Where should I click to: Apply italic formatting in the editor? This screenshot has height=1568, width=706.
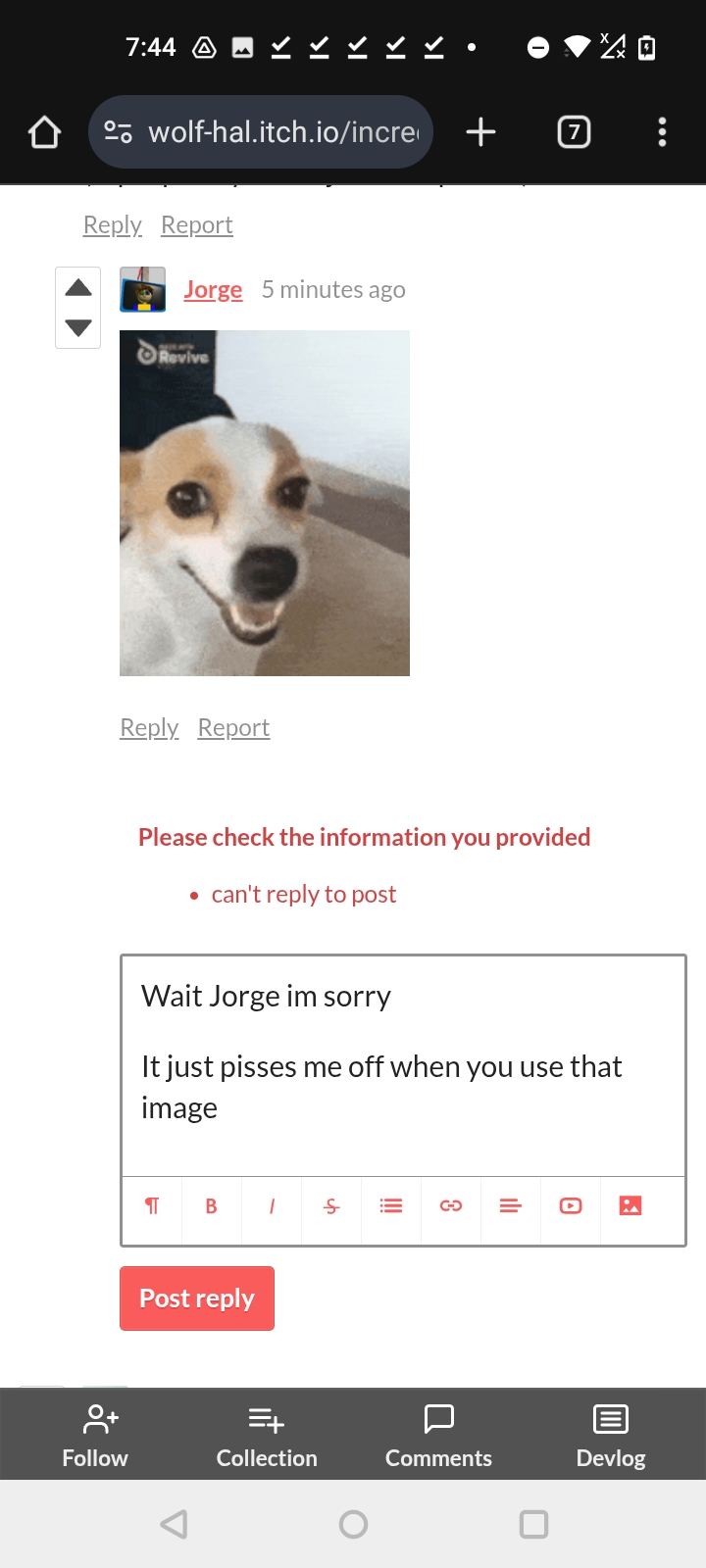point(272,1206)
